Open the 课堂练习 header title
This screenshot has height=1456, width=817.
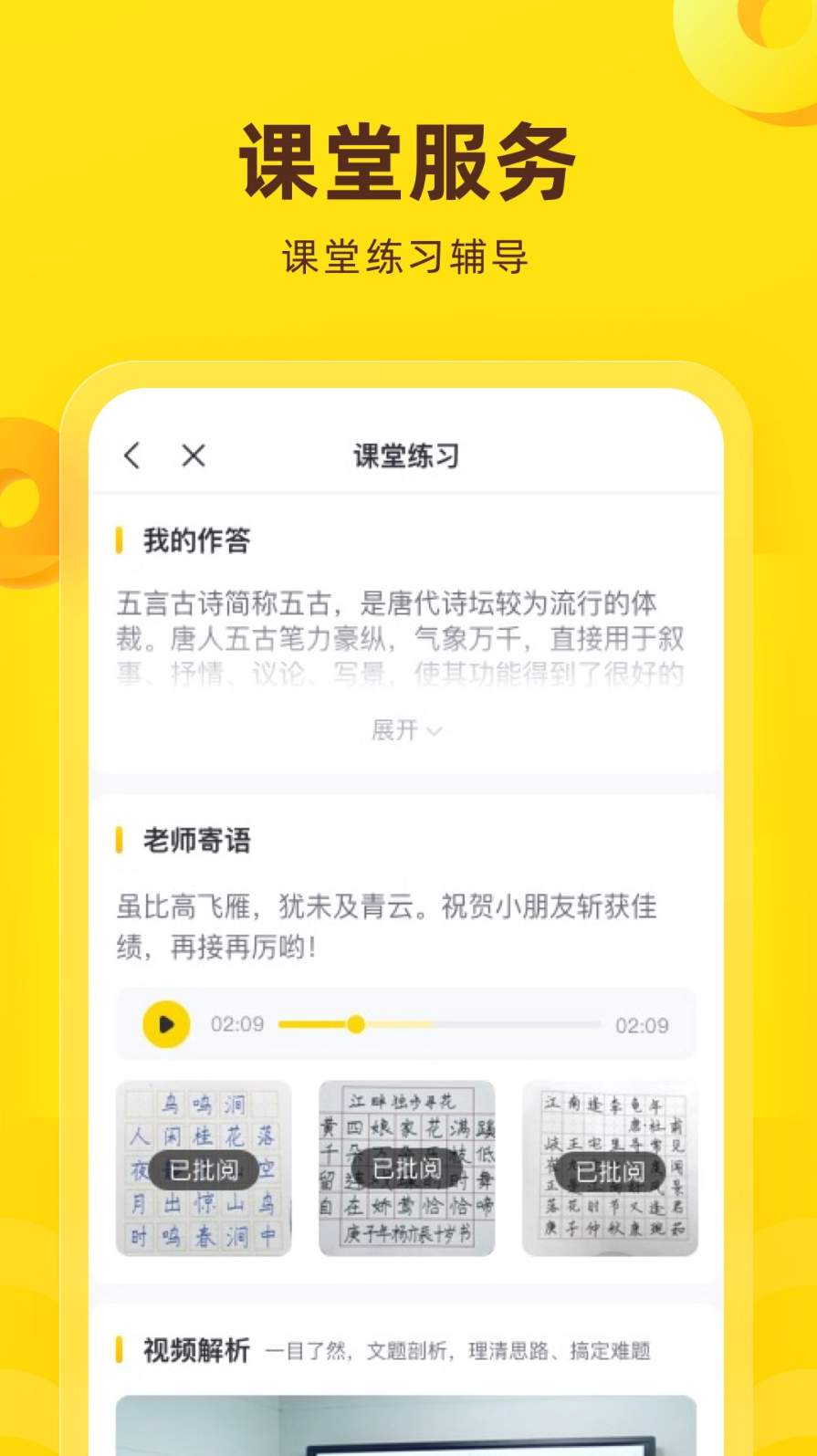coord(408,455)
